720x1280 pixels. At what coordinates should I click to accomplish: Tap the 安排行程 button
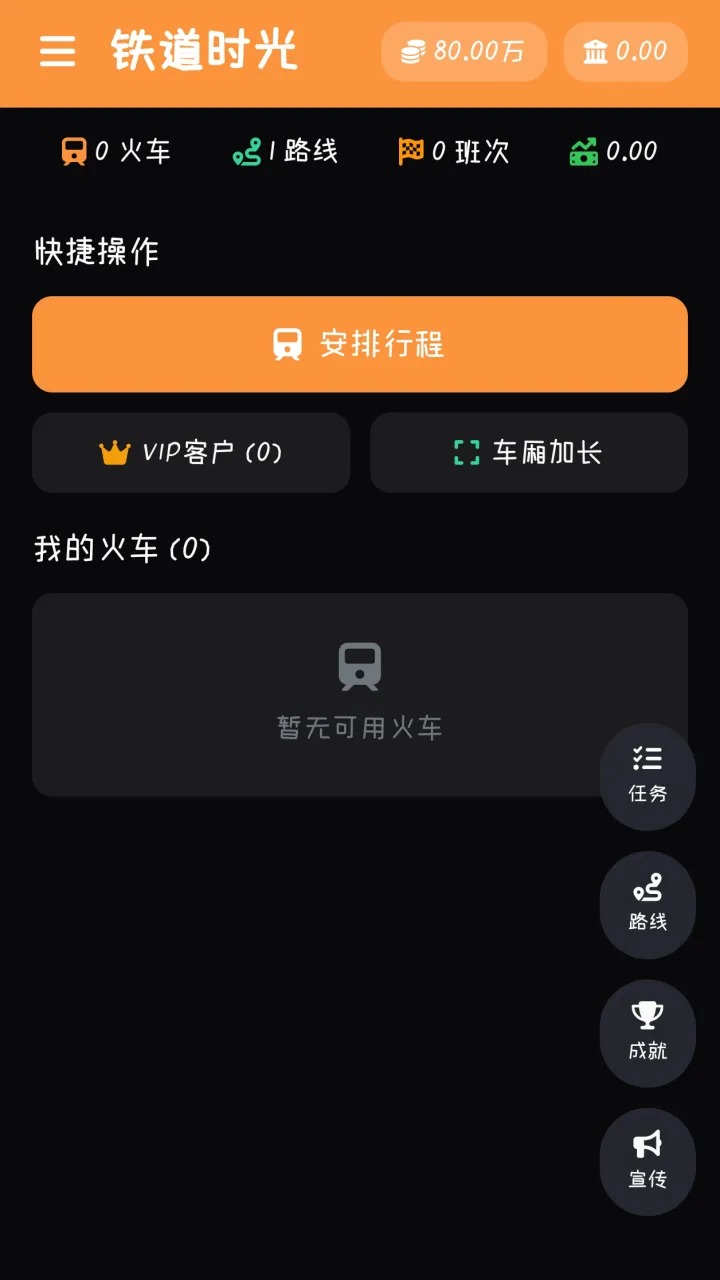[x=360, y=344]
